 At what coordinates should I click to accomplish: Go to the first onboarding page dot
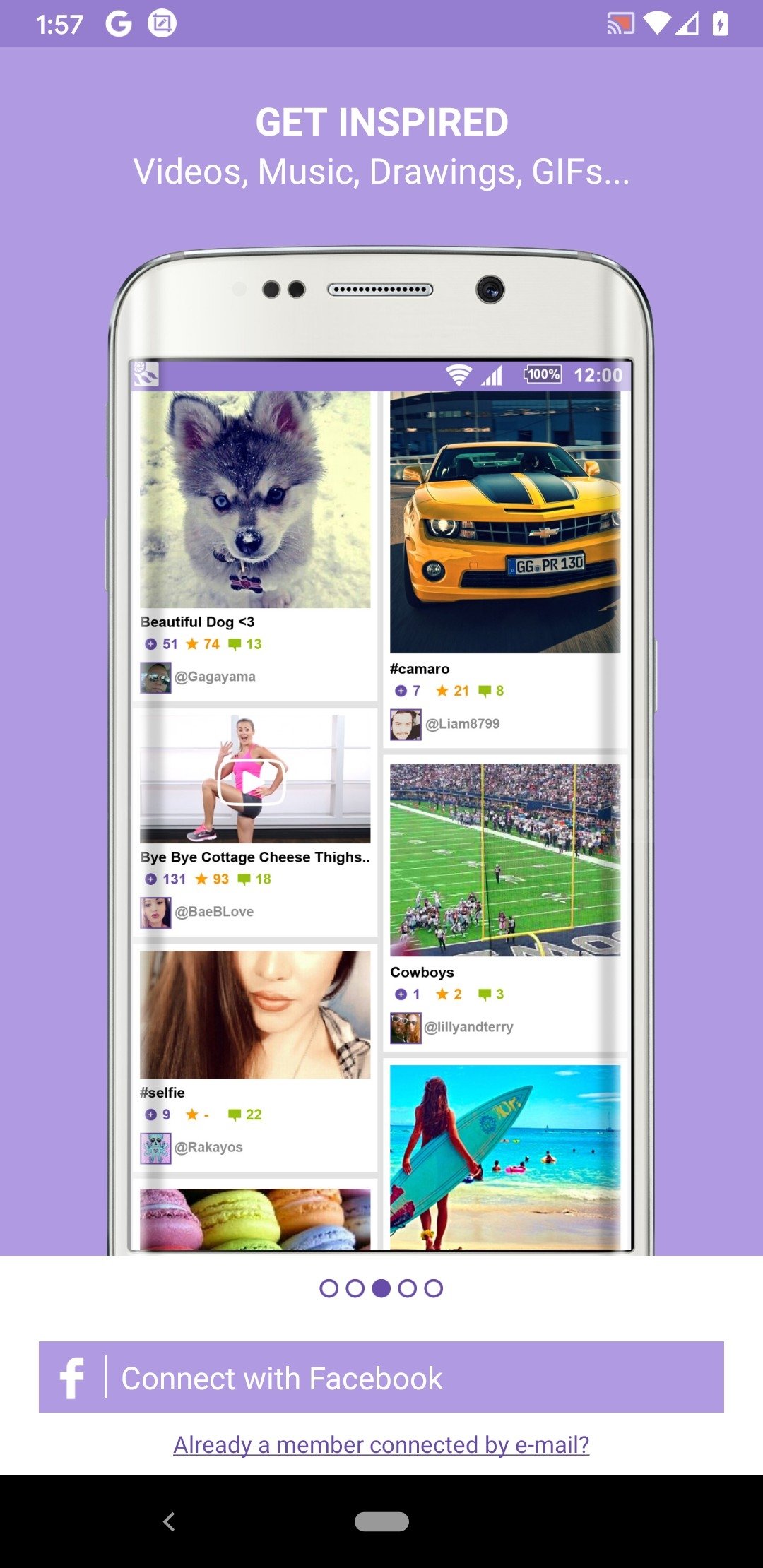(x=329, y=1288)
